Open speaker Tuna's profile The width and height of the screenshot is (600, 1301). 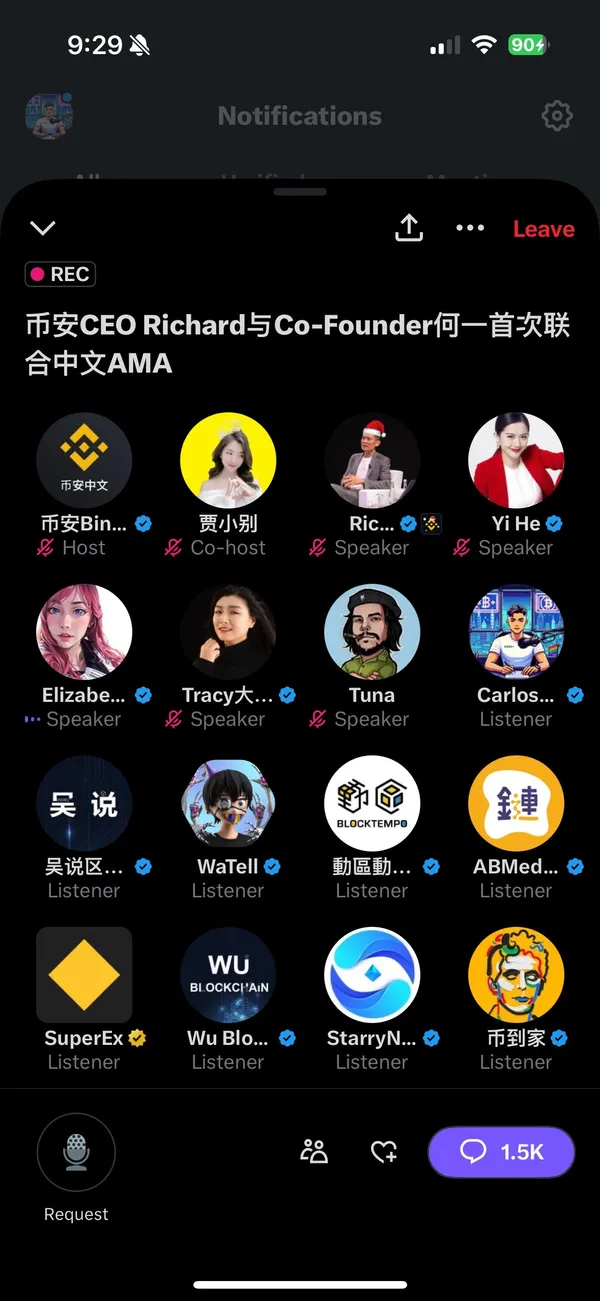coord(372,633)
